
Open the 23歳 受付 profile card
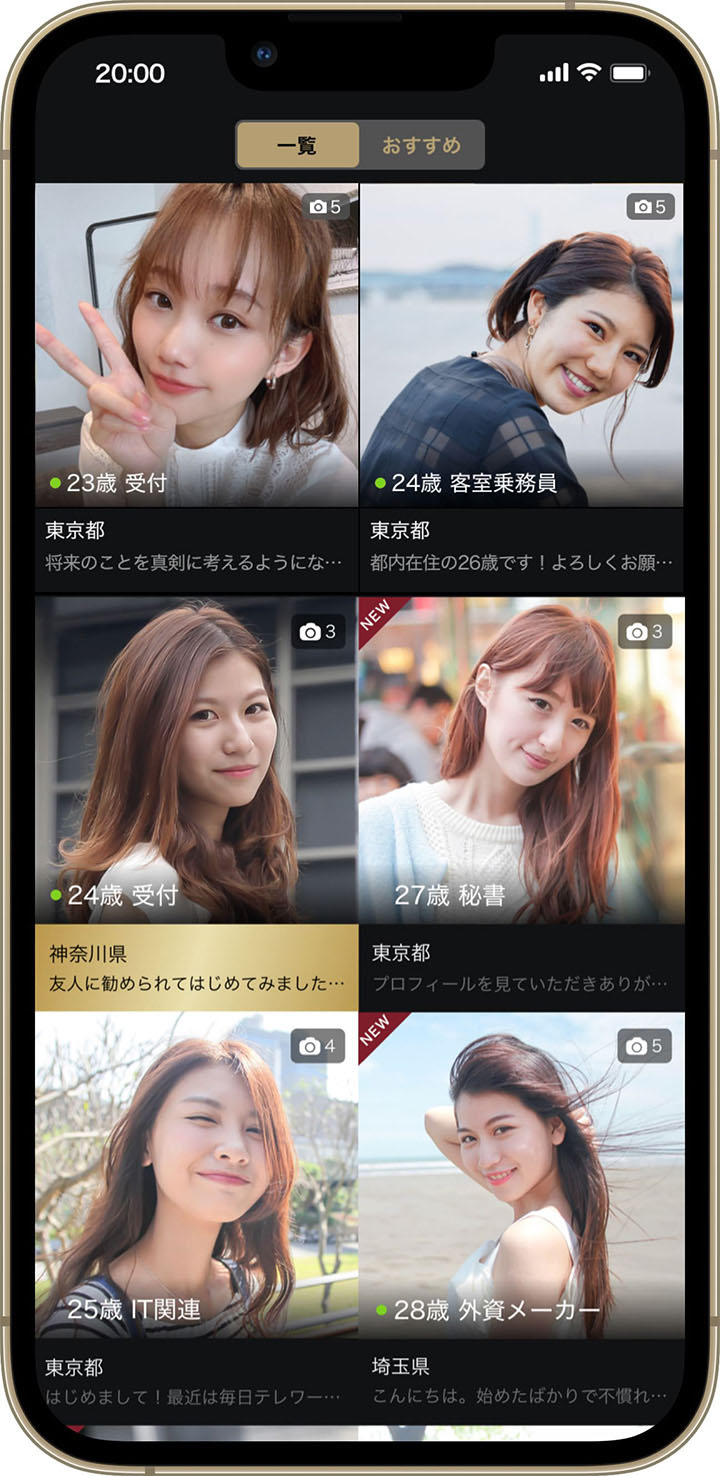point(196,345)
